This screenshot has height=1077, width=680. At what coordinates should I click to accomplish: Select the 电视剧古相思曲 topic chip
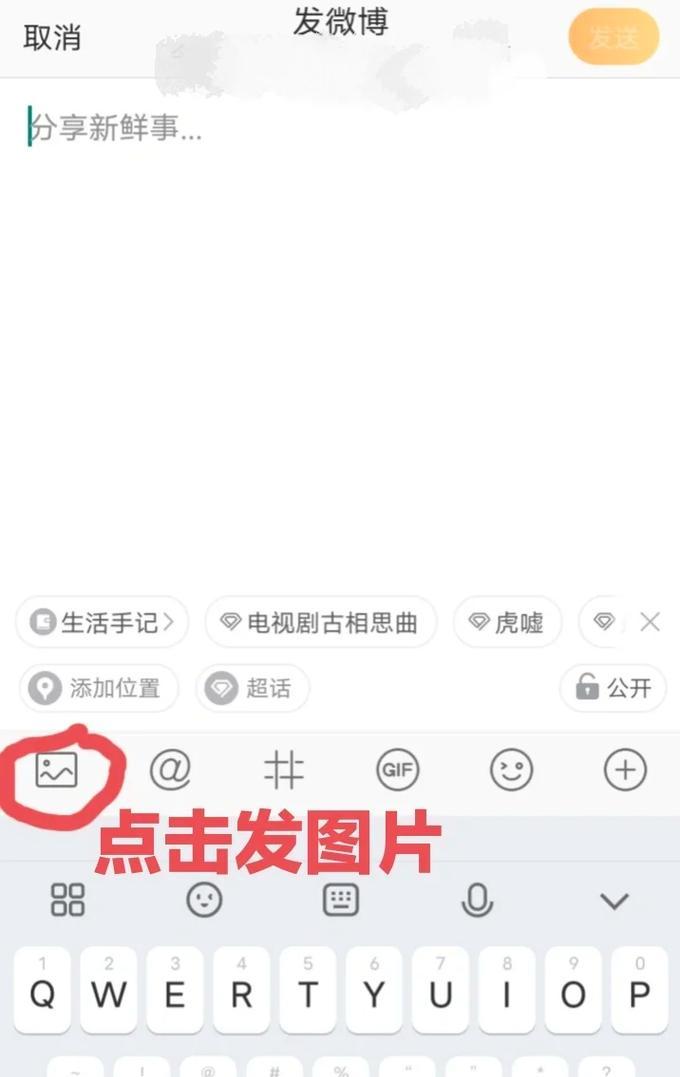click(320, 623)
